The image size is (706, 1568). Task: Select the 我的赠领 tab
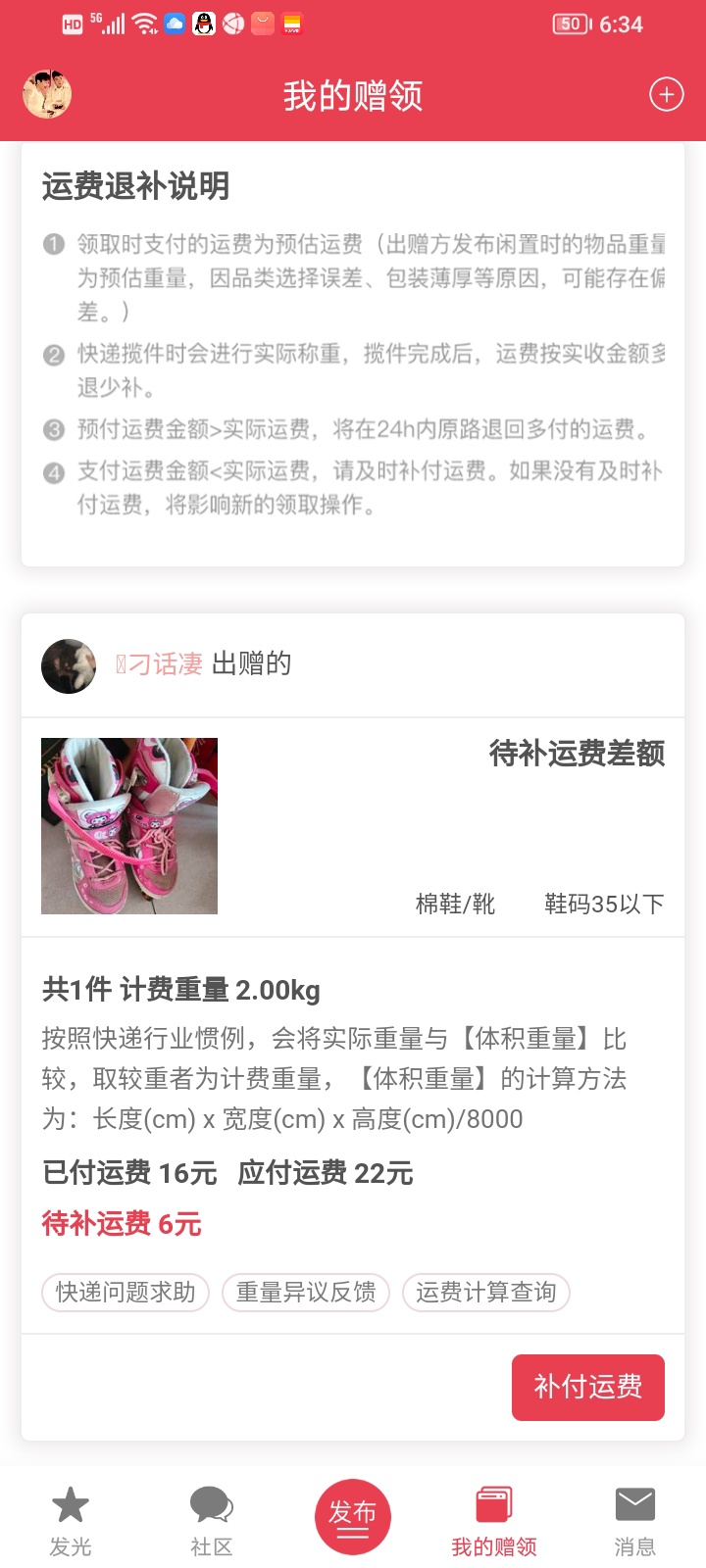[x=494, y=1520]
